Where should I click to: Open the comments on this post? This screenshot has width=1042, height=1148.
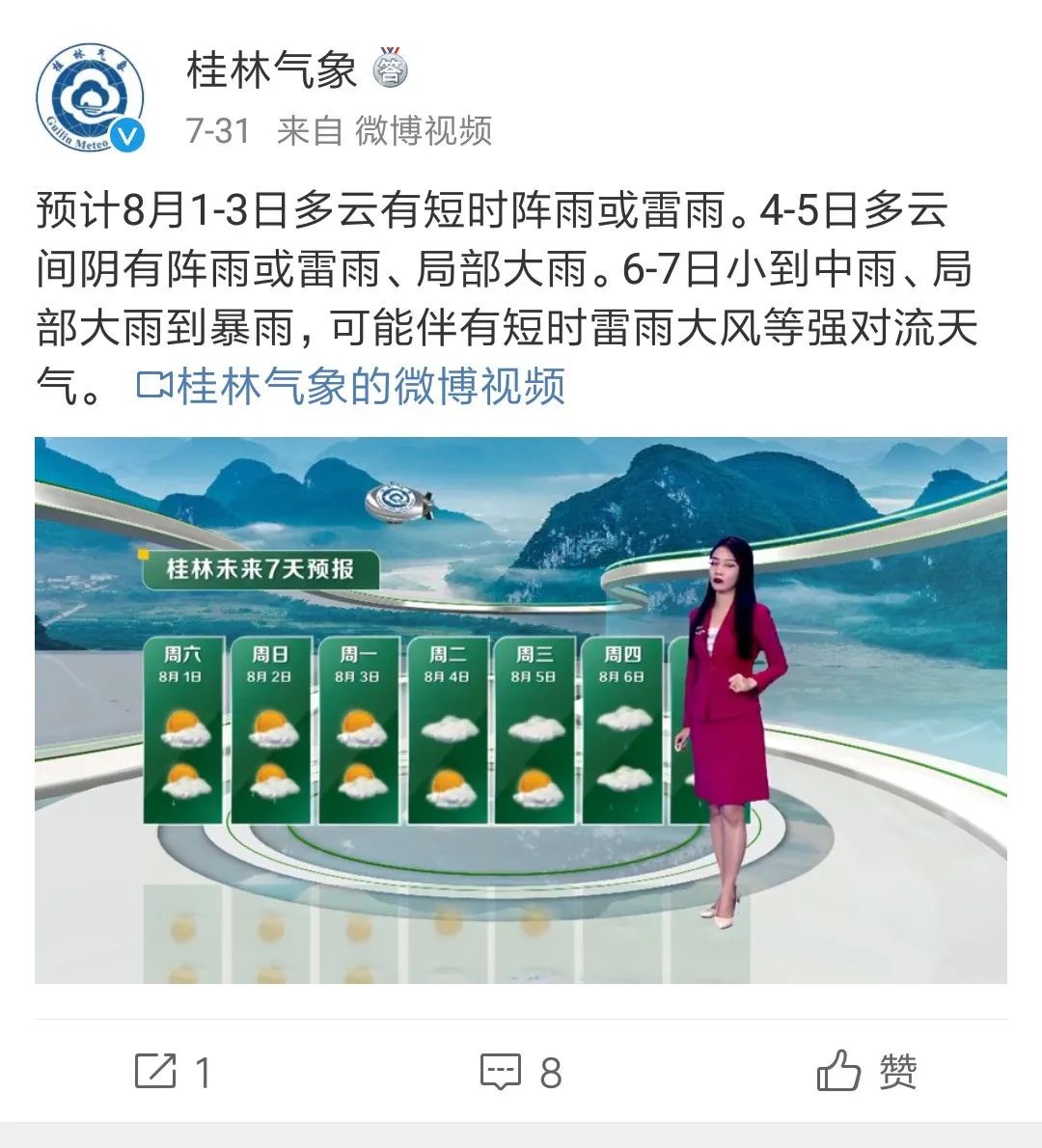[x=521, y=1071]
